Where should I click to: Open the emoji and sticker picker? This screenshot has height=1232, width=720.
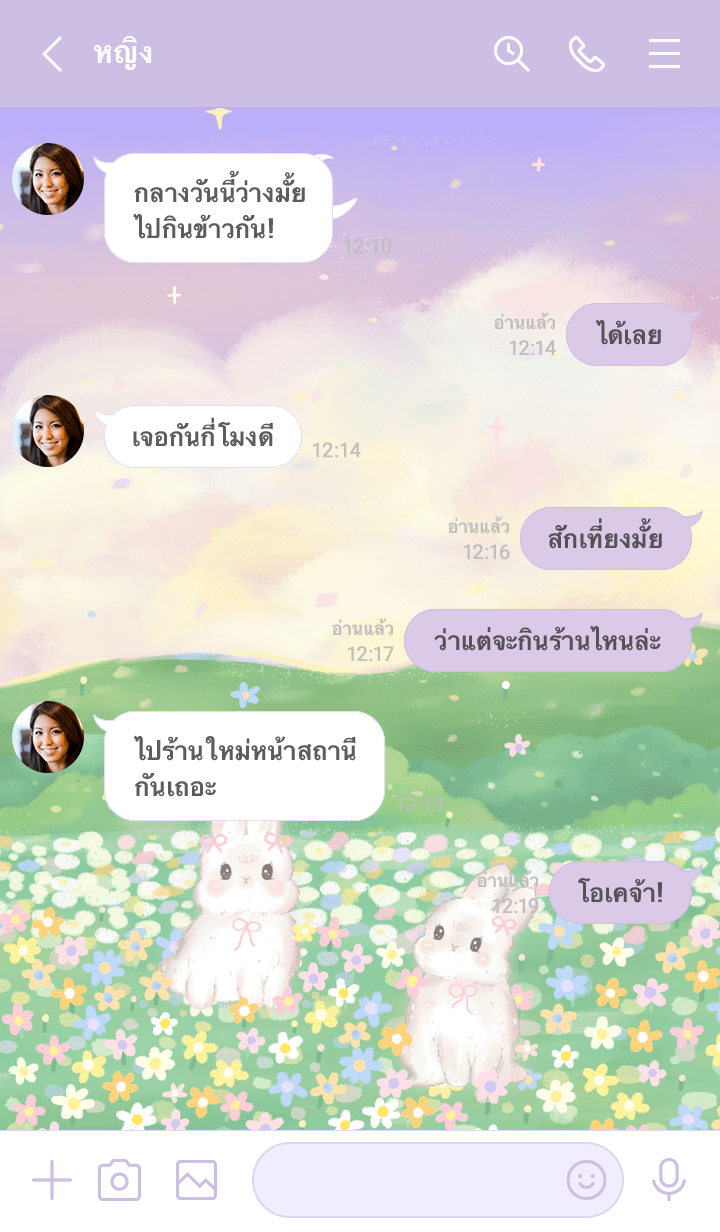586,1181
